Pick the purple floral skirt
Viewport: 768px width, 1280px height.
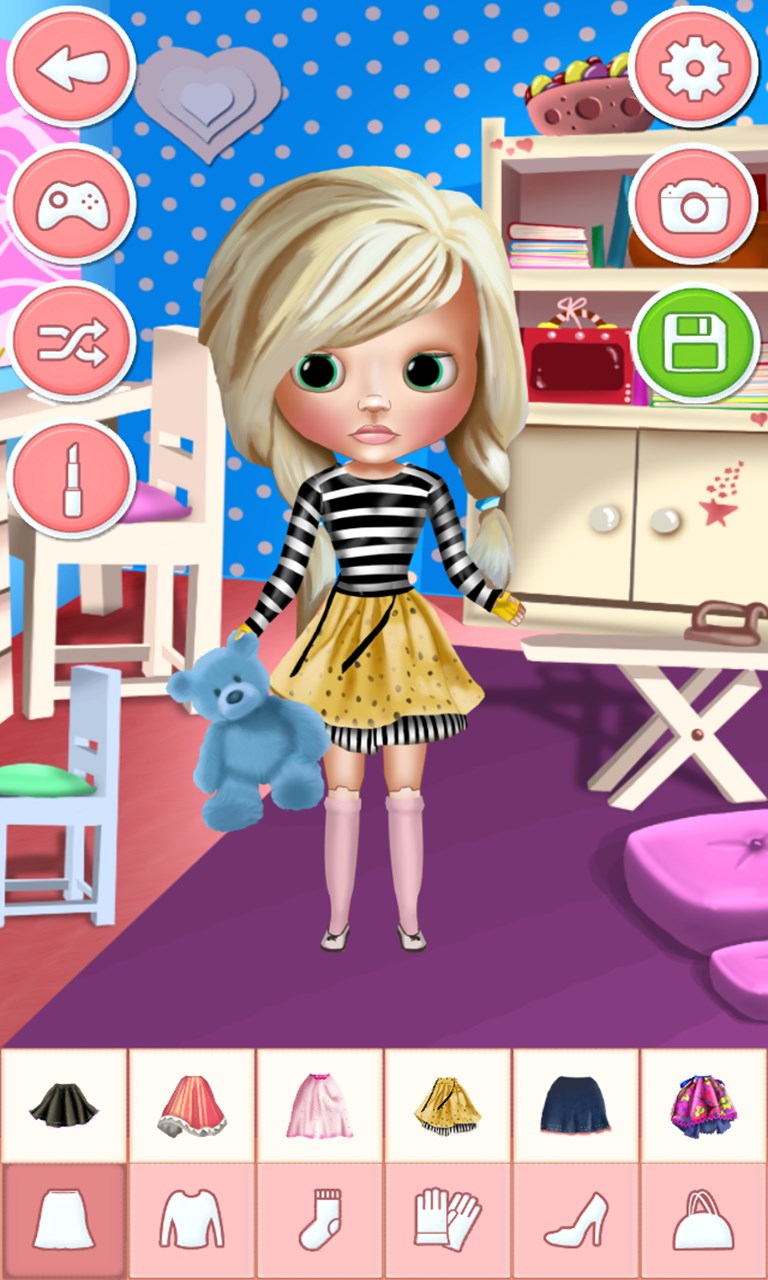point(704,1106)
